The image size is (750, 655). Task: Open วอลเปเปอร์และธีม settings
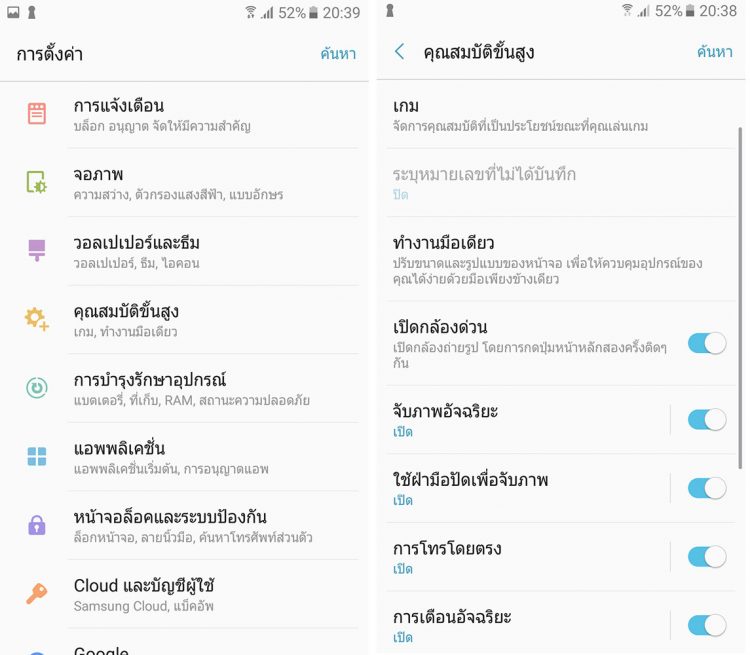[190, 251]
